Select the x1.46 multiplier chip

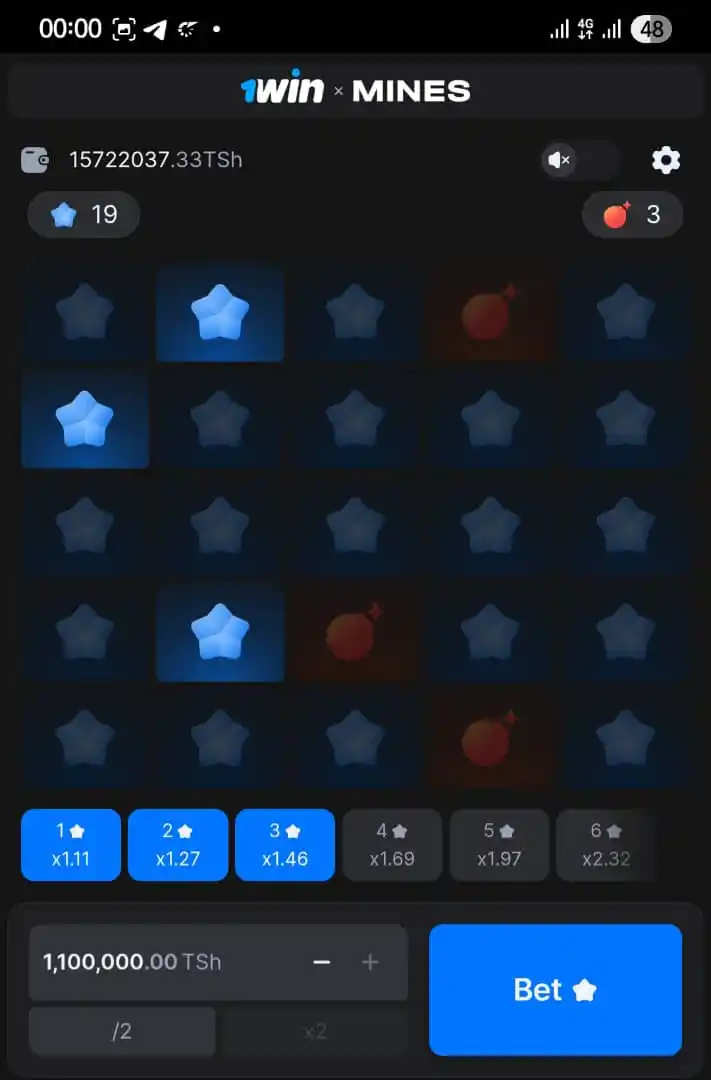click(285, 845)
